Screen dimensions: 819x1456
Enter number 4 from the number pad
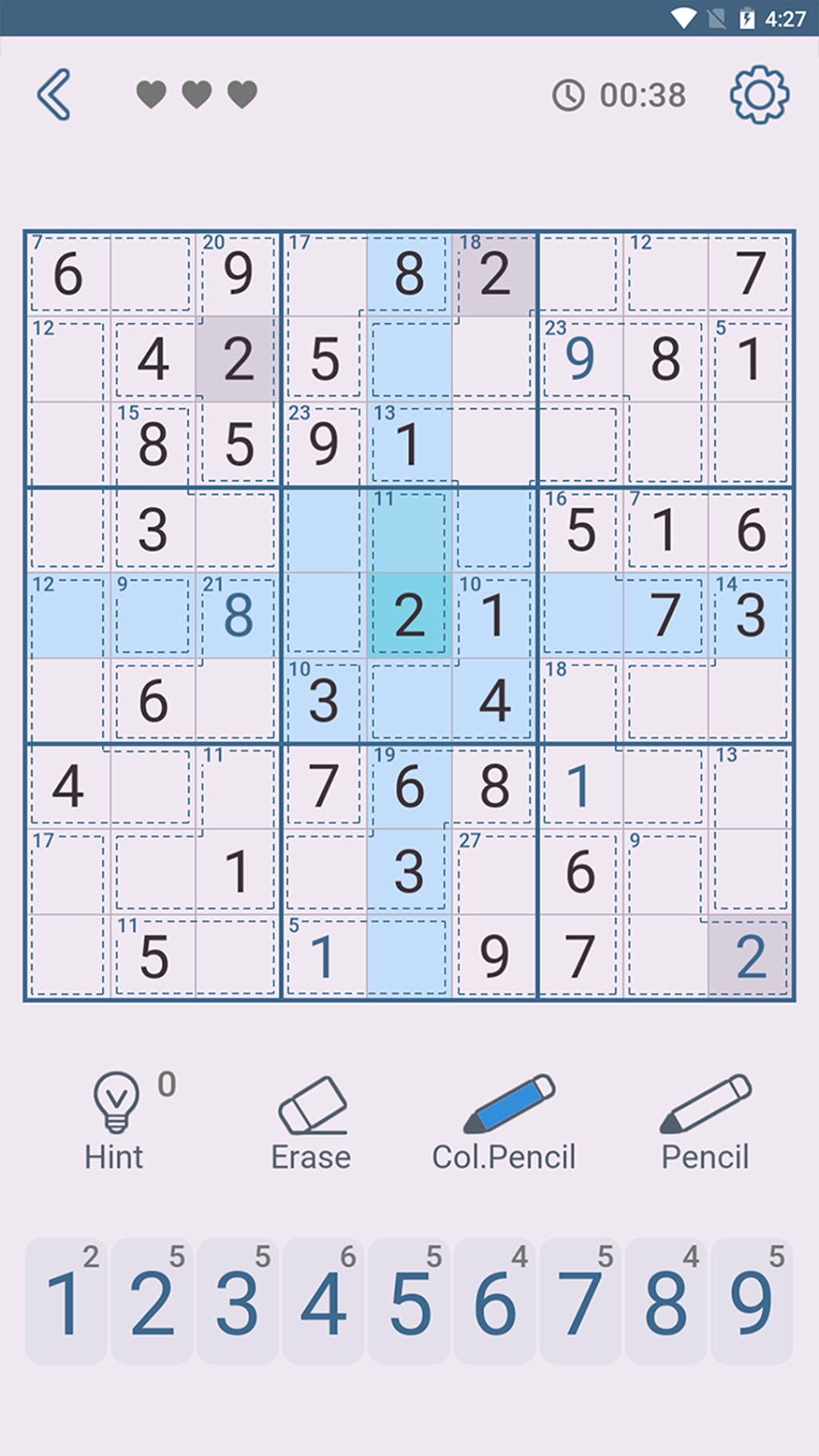click(x=323, y=1301)
